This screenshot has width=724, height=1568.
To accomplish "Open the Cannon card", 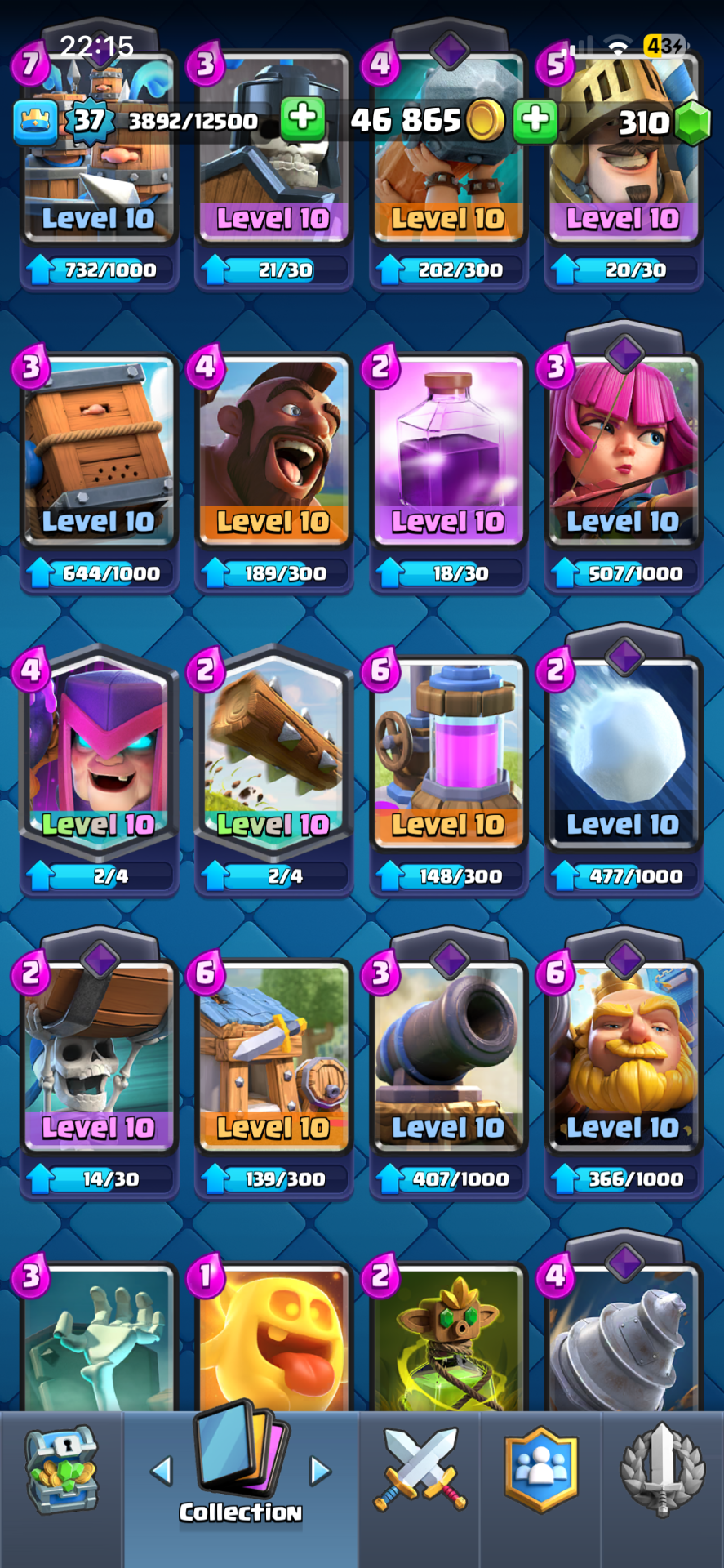I will [x=448, y=1055].
